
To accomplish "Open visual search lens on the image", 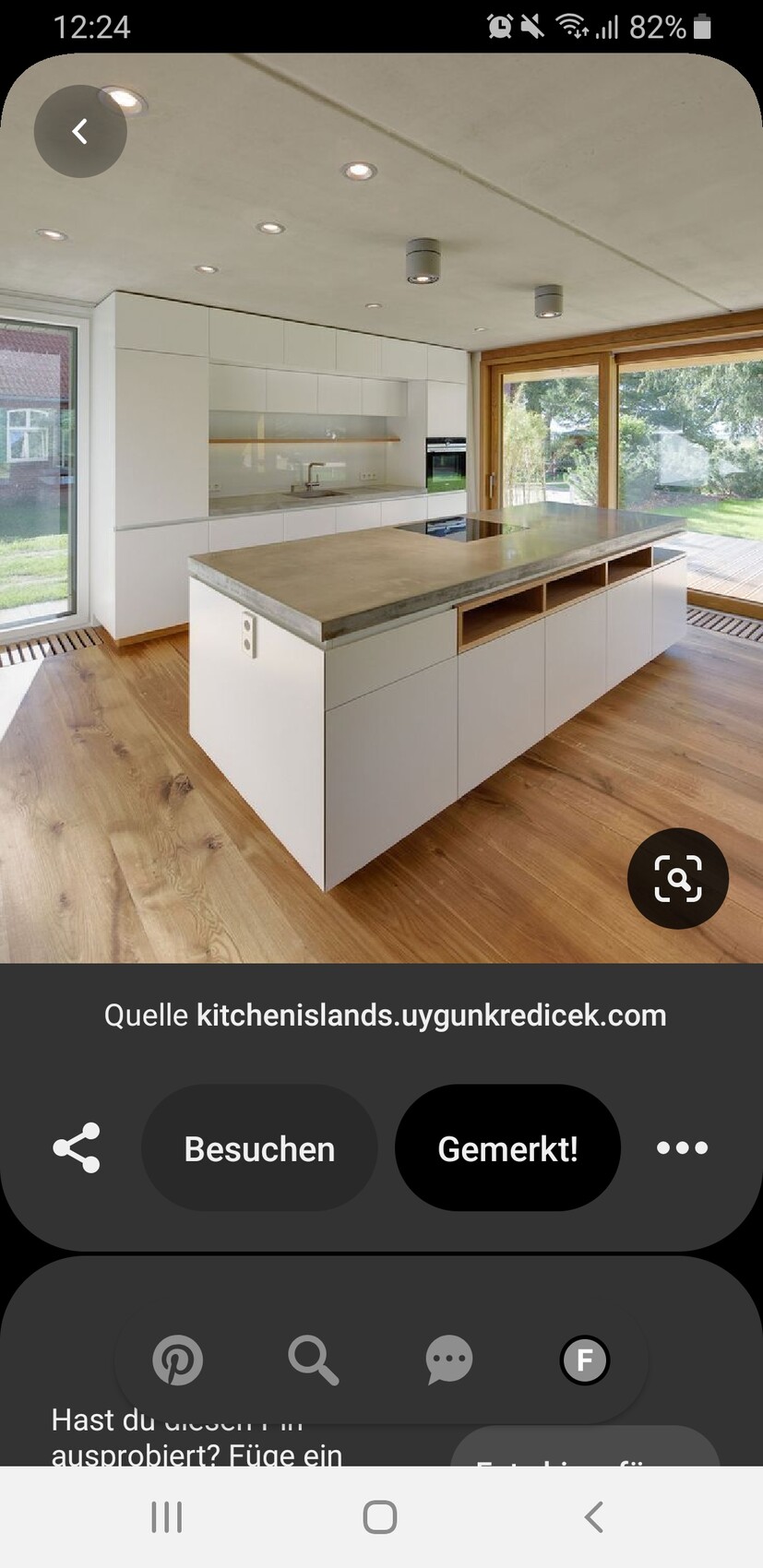I will tap(678, 878).
